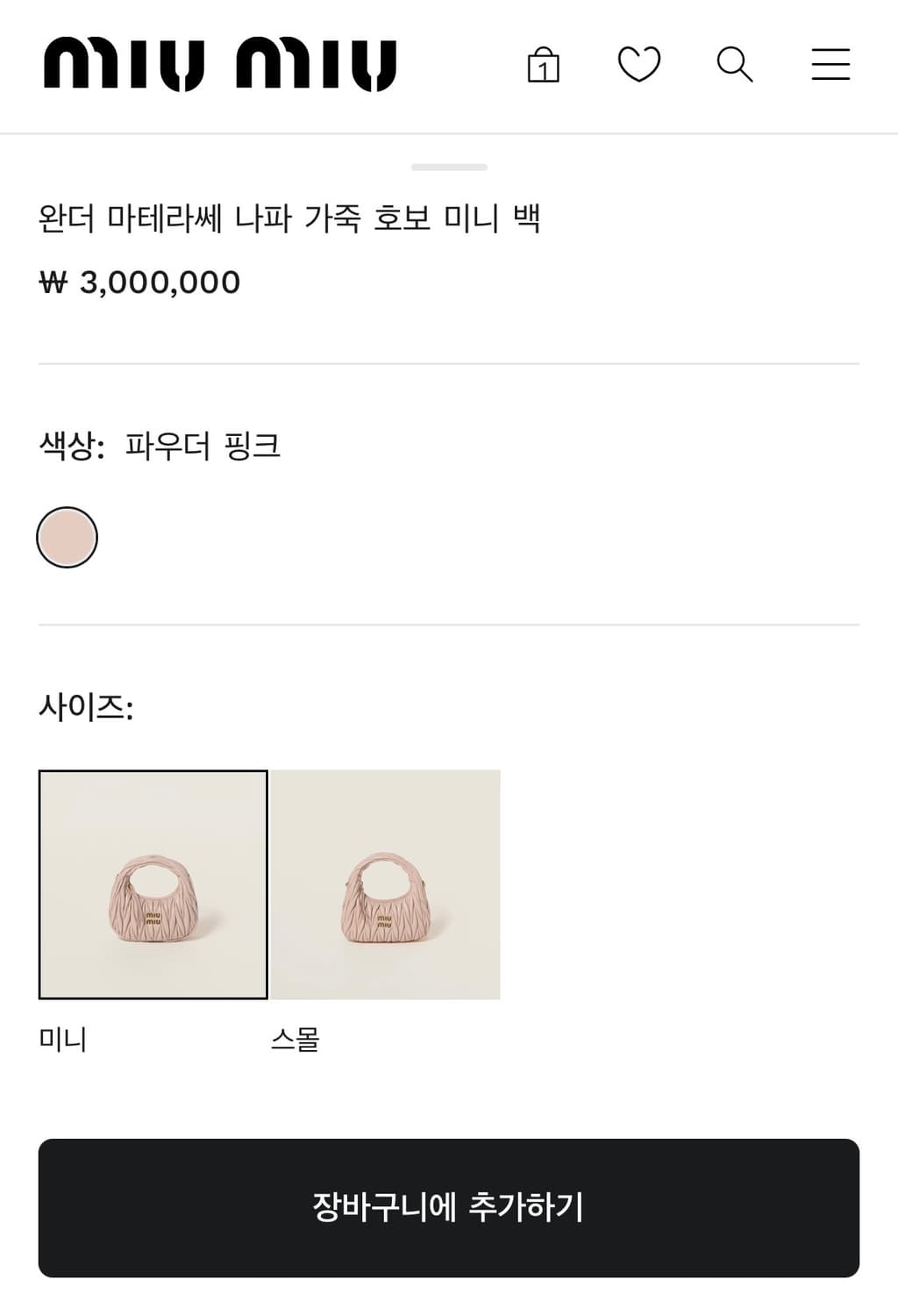This screenshot has width=898, height=1316.
Task: Click 장바구니에 추가하기 to add to cart
Action: (449, 1207)
